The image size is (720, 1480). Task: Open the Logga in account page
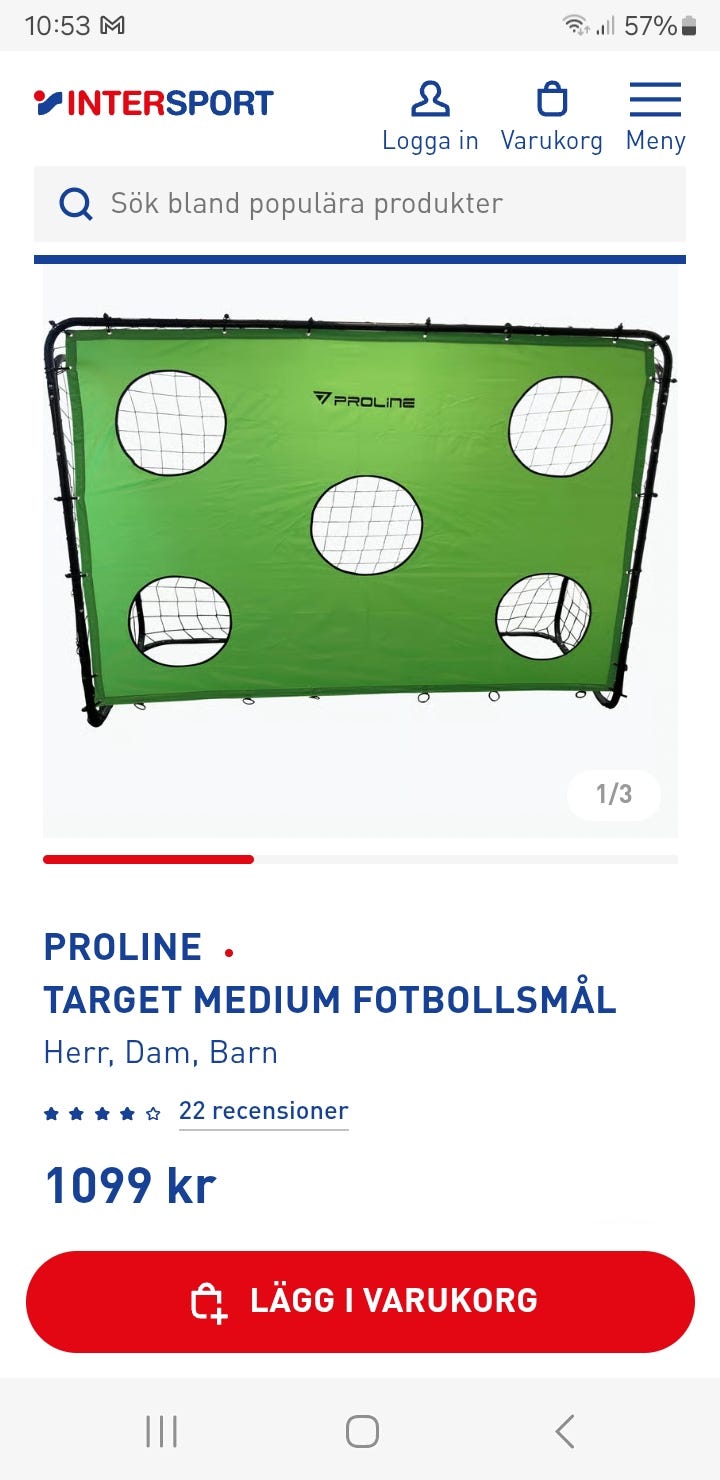(430, 117)
